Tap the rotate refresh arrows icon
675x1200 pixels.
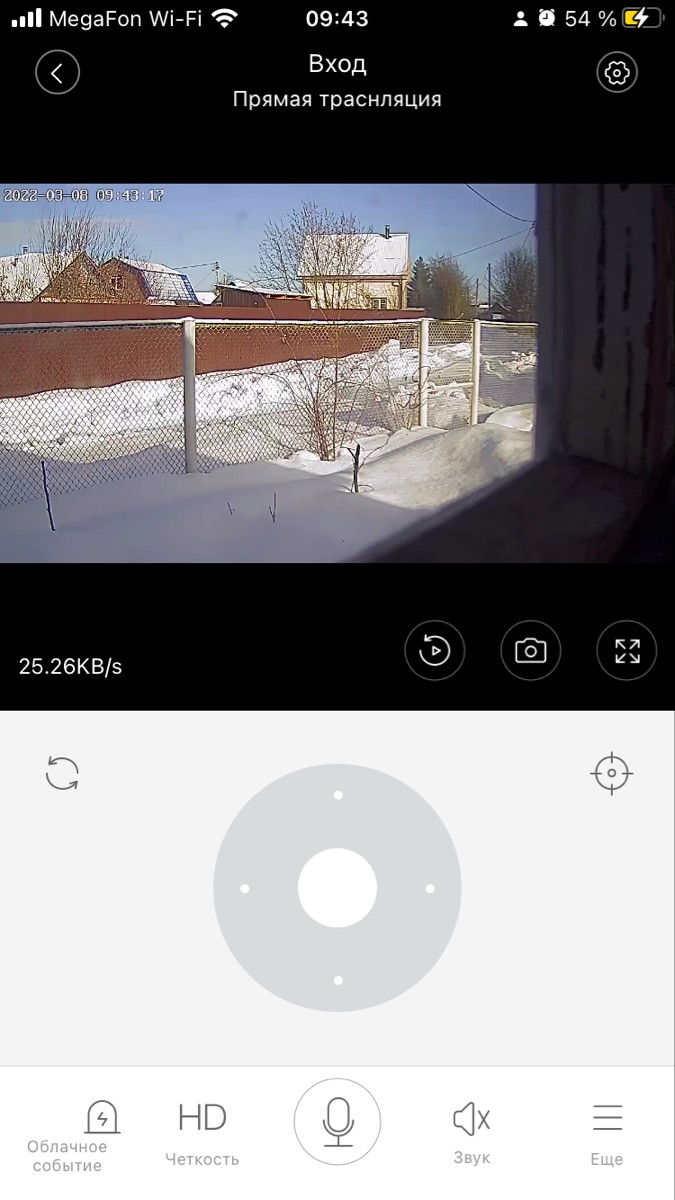(62, 773)
